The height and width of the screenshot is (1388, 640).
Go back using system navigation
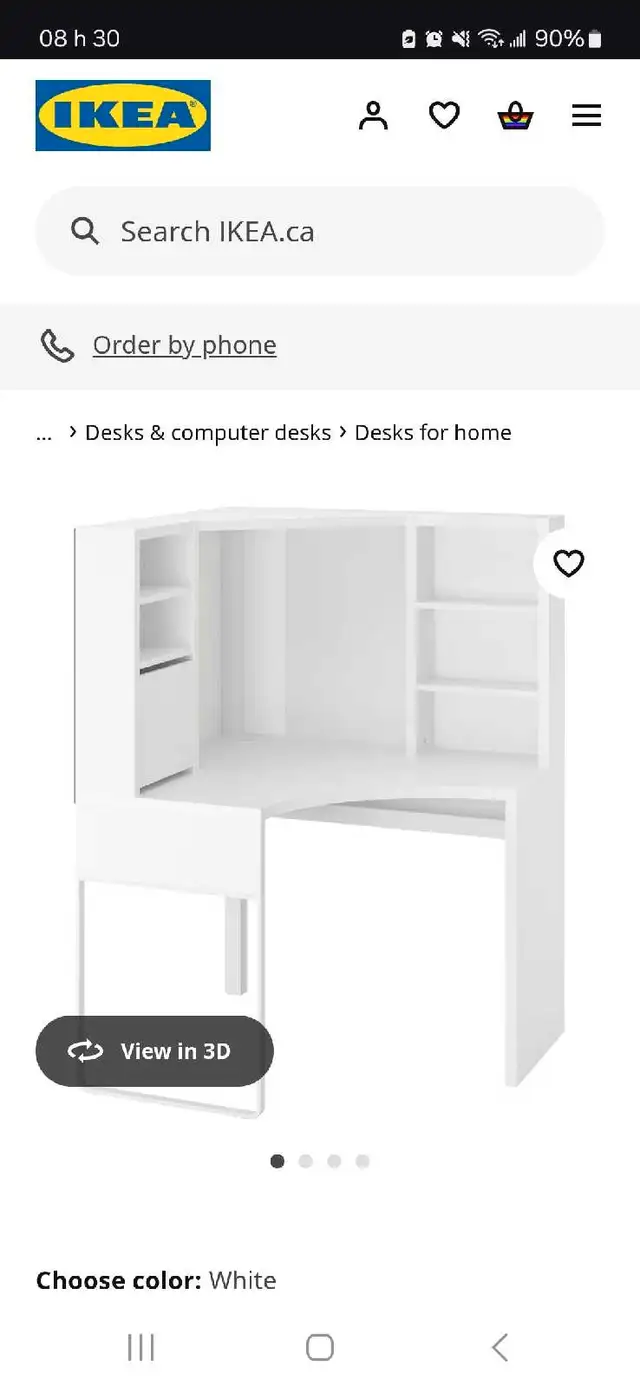click(x=499, y=1347)
